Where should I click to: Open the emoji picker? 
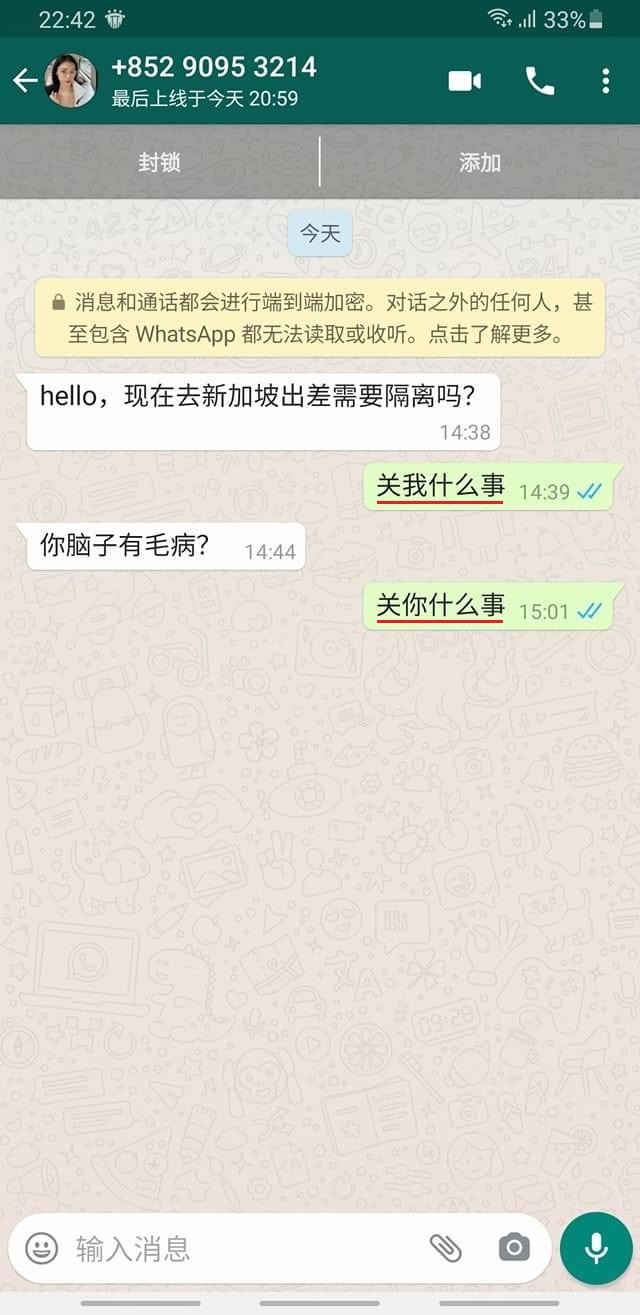coord(41,1247)
